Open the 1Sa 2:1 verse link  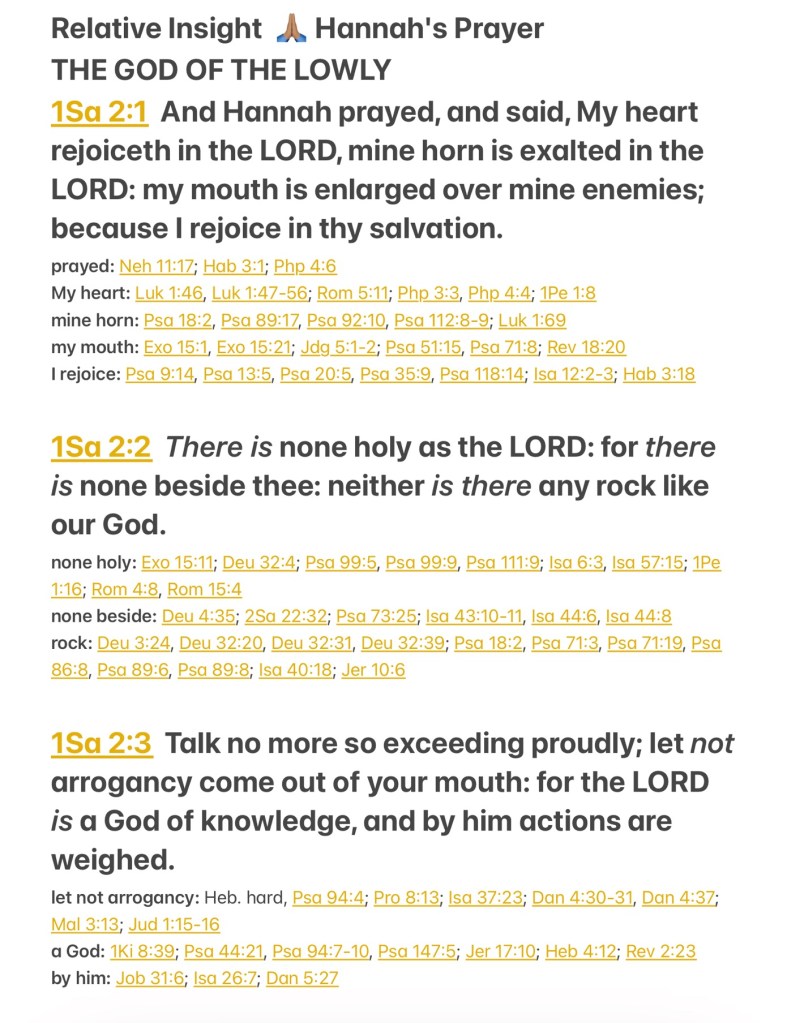coord(99,112)
